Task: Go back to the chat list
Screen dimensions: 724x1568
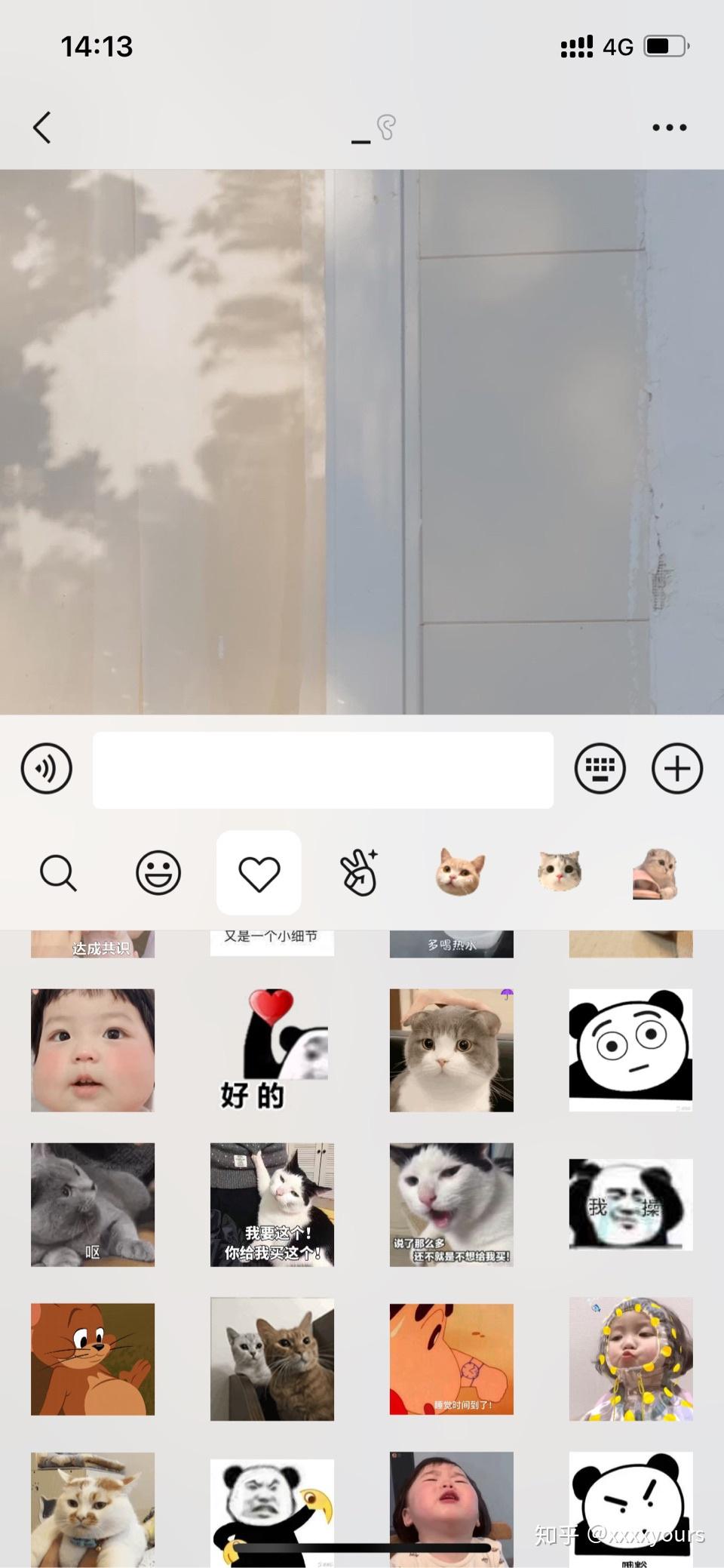Action: coord(43,128)
